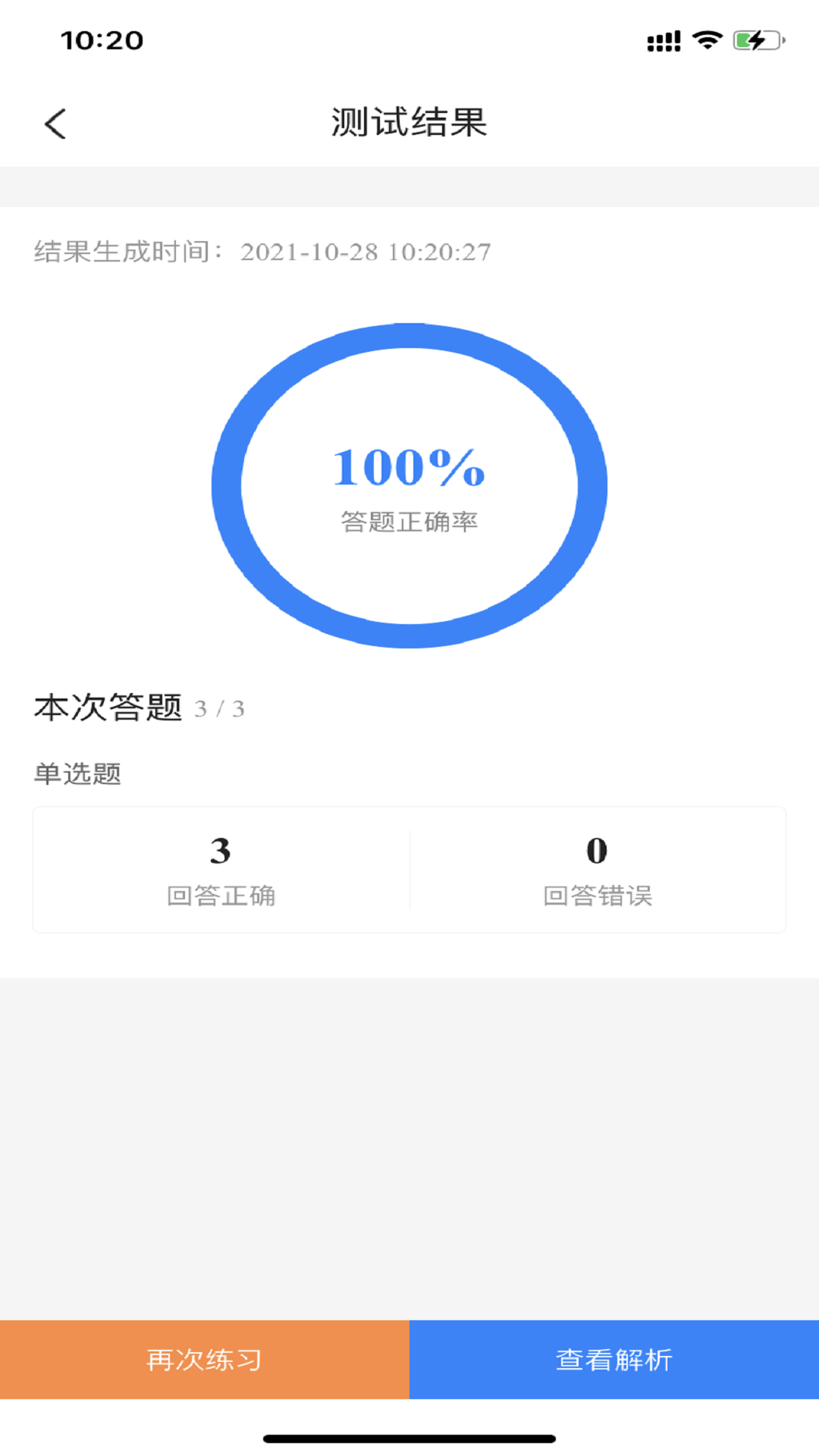
Task: Tap the result generation time 2021-10-28
Action: 366,253
